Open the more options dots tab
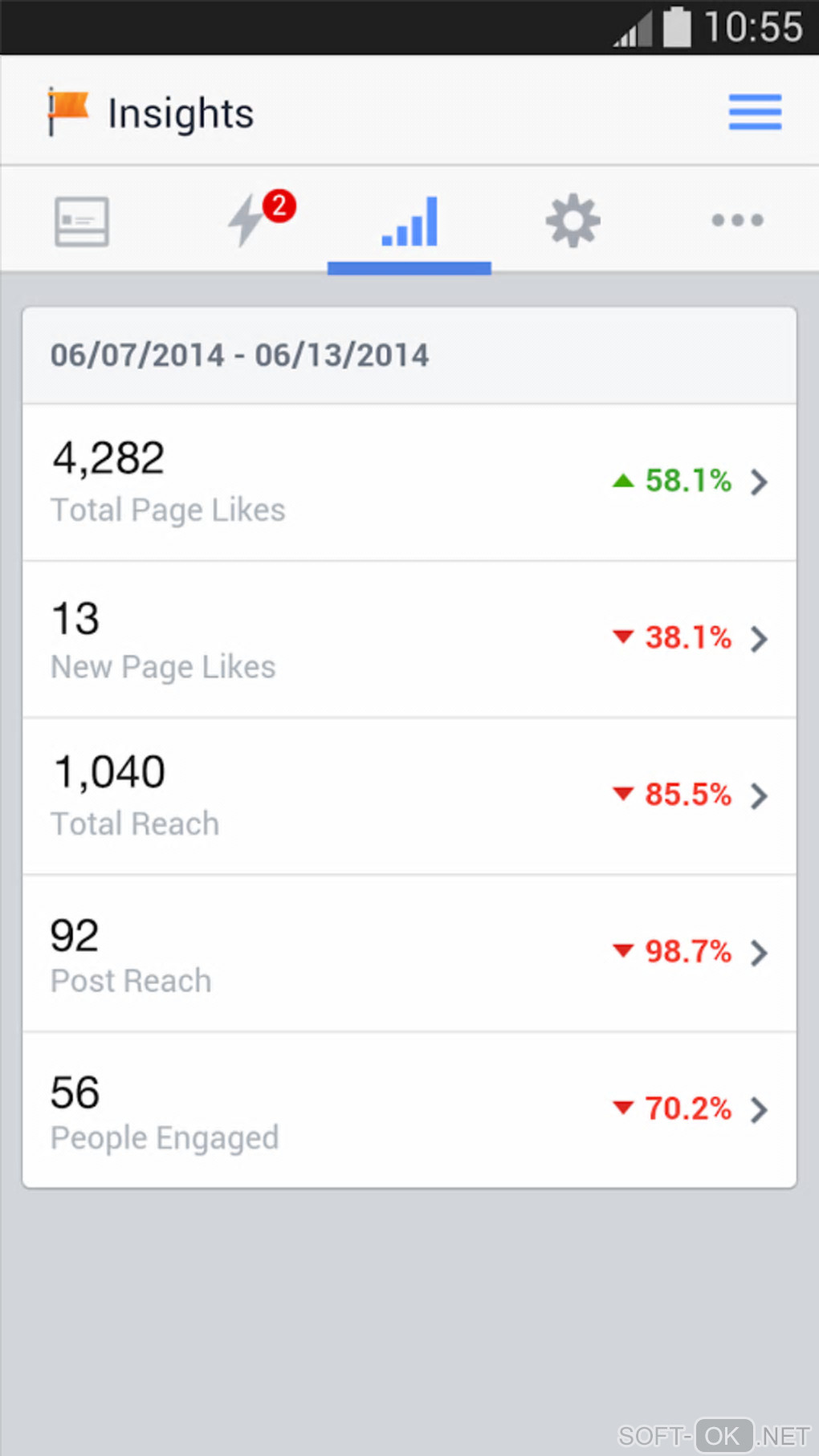The width and height of the screenshot is (819, 1456). [737, 221]
